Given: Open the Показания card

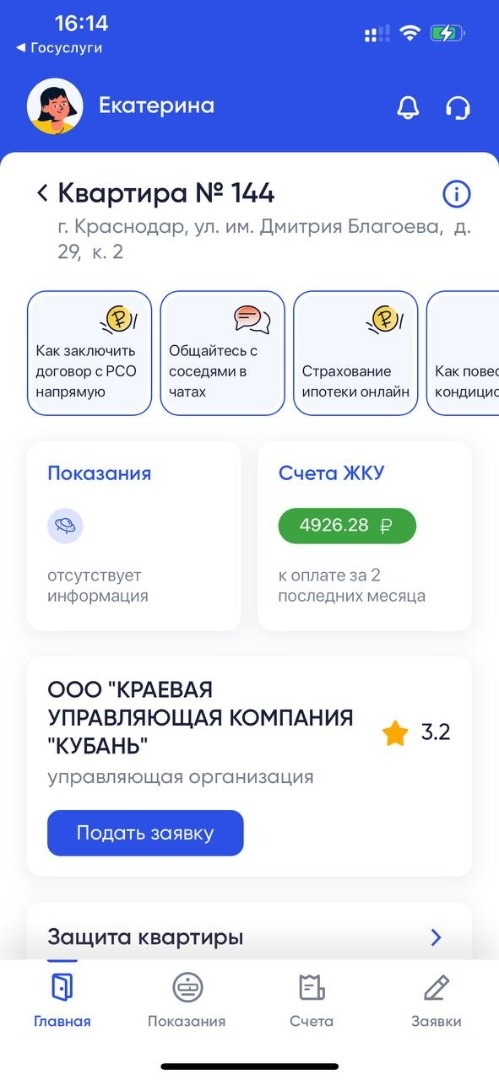Looking at the screenshot, I should coord(134,536).
